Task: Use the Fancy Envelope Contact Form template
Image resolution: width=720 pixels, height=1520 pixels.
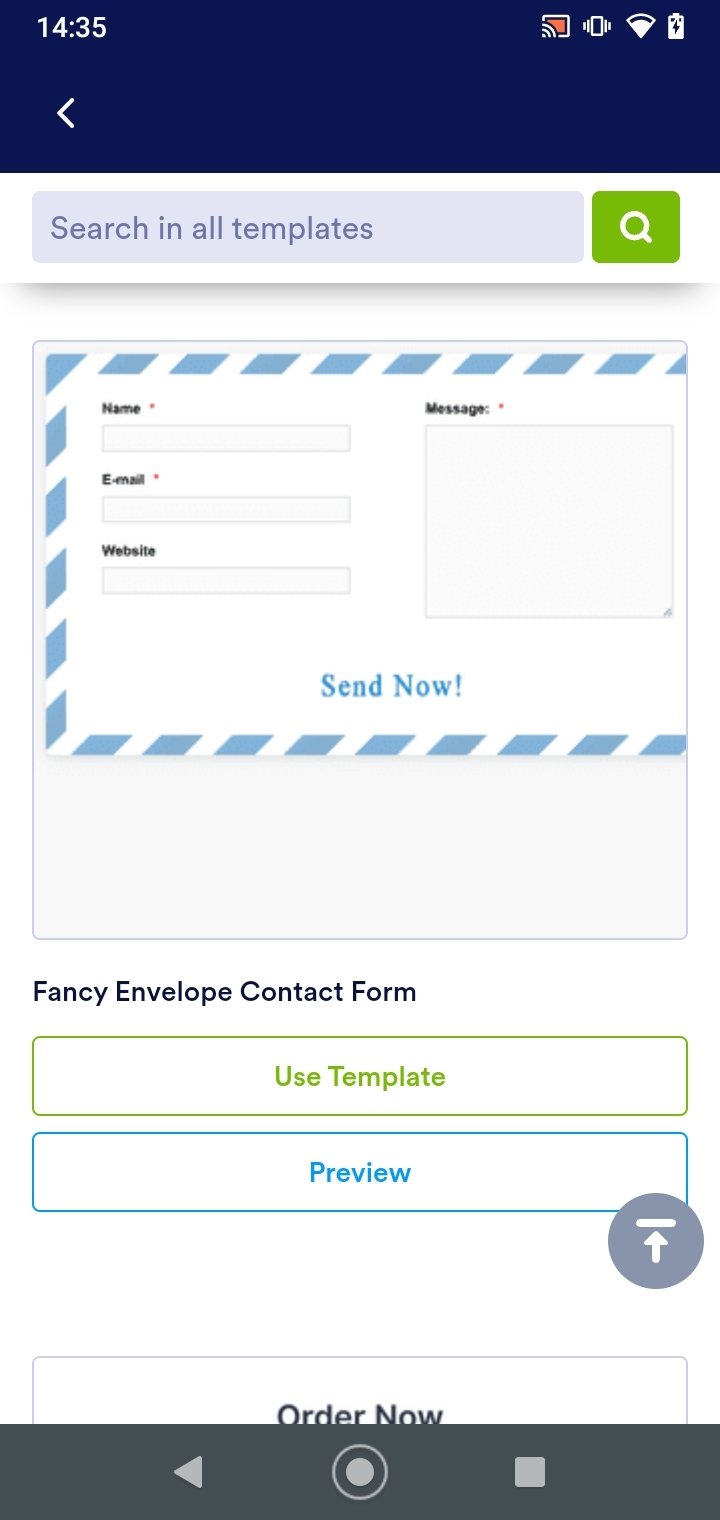Action: tap(360, 1076)
